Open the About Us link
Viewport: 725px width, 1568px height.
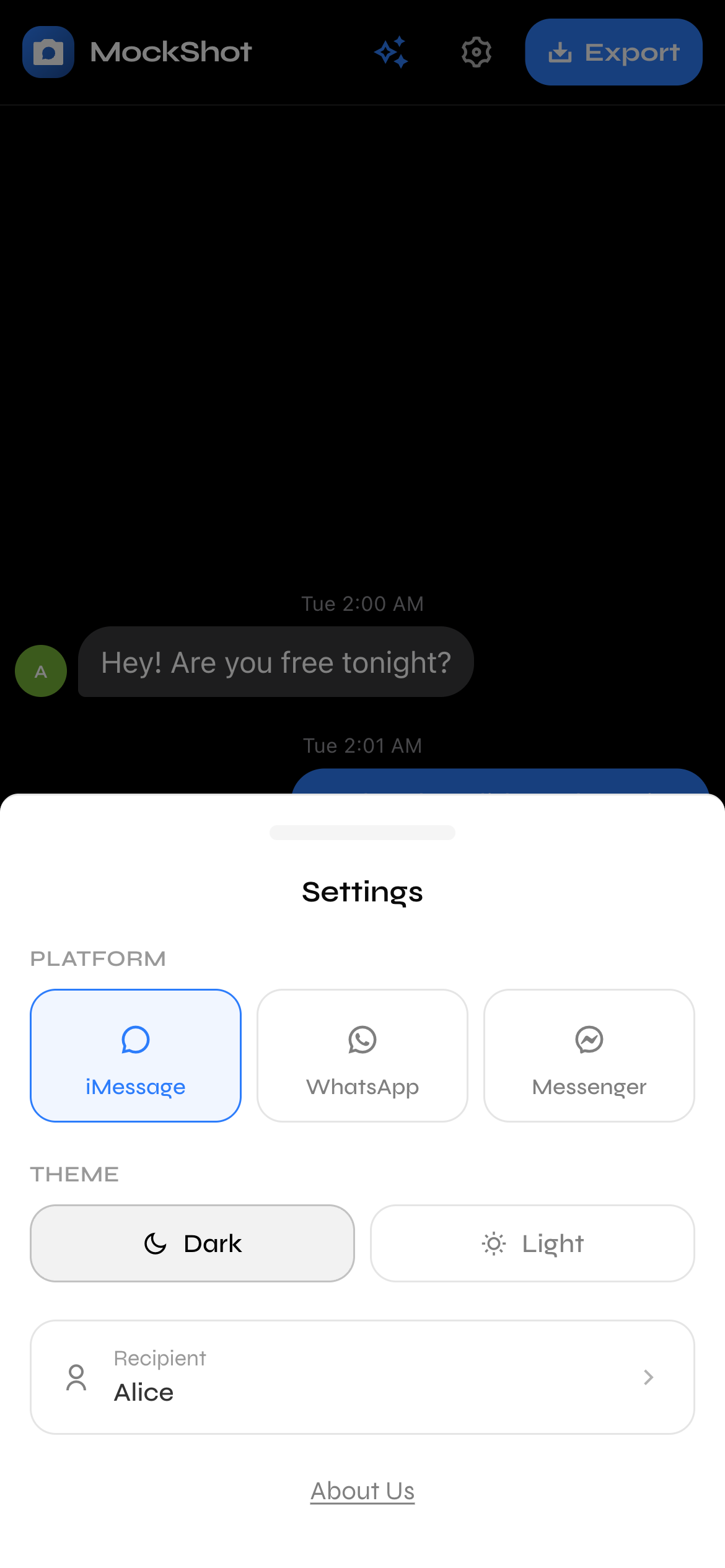tap(362, 1491)
